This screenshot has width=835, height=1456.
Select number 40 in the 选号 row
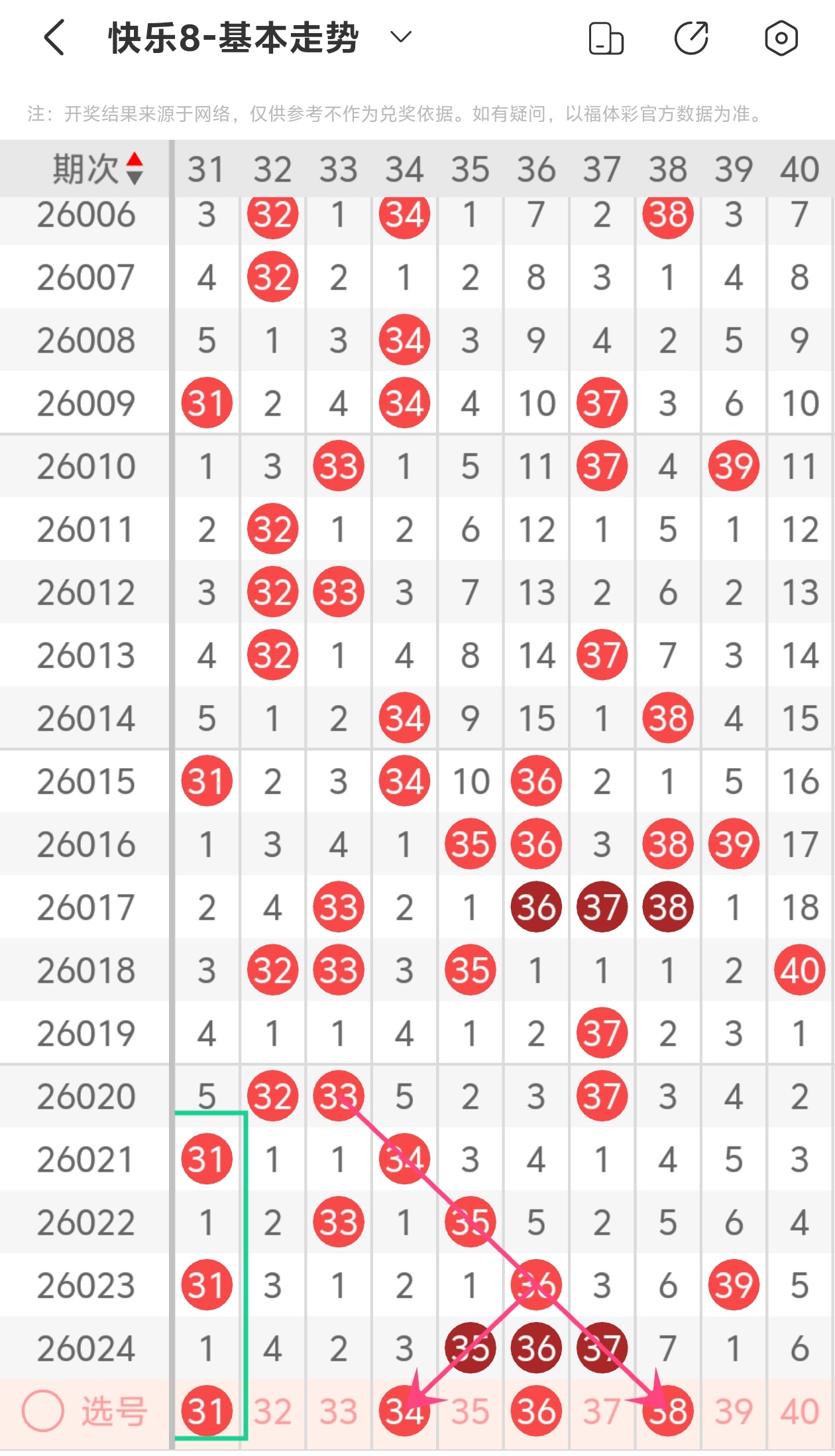(x=799, y=1412)
